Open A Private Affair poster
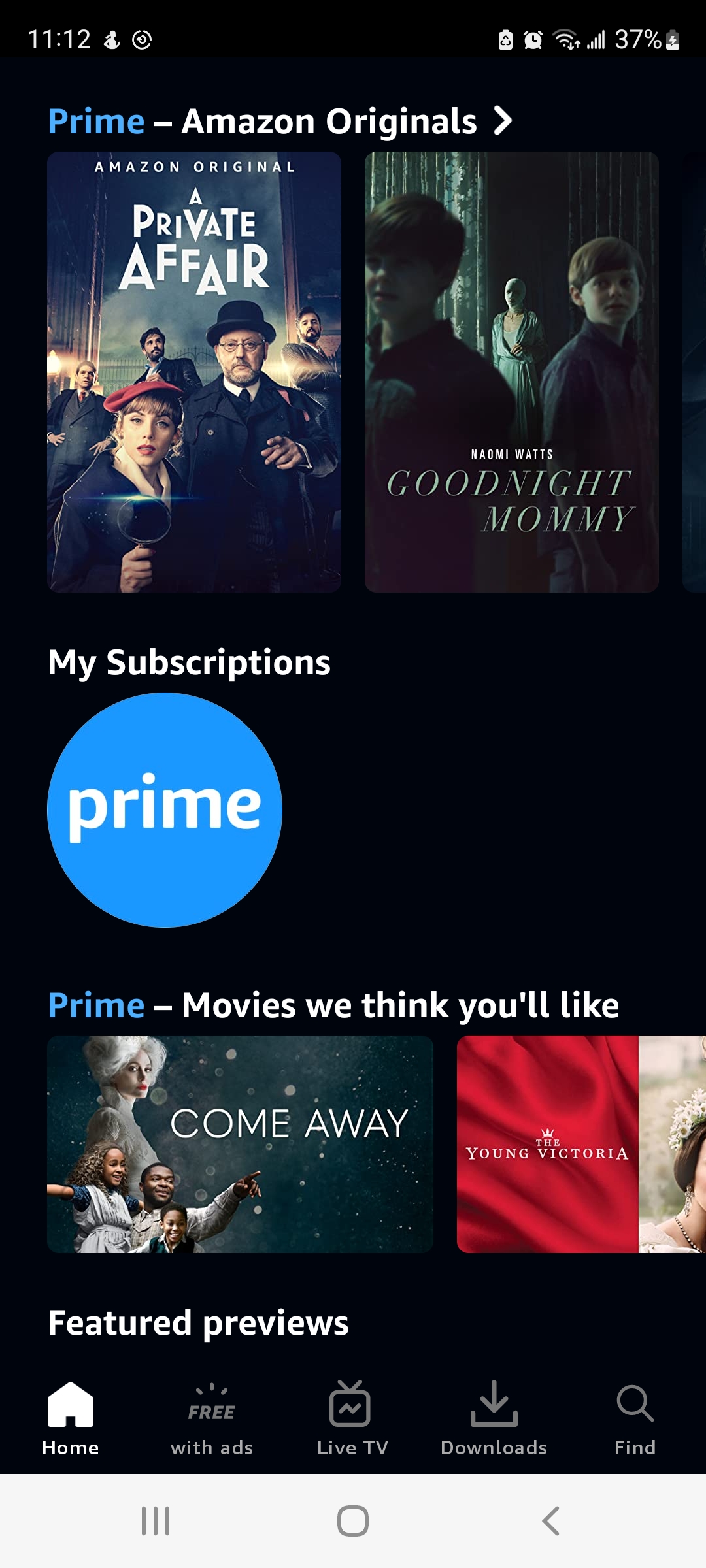Image resolution: width=706 pixels, height=1568 pixels. 194,372
